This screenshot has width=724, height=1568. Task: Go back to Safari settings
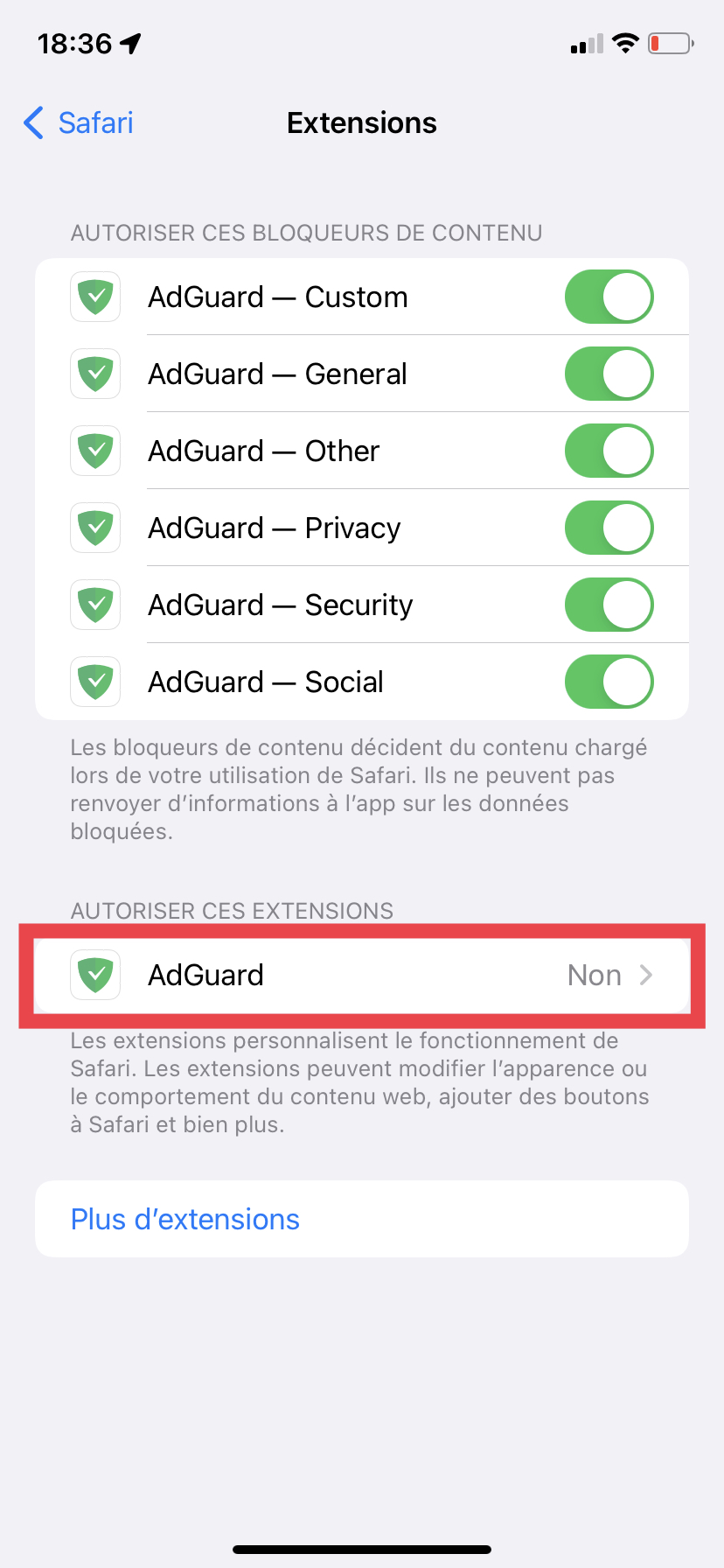coord(79,123)
